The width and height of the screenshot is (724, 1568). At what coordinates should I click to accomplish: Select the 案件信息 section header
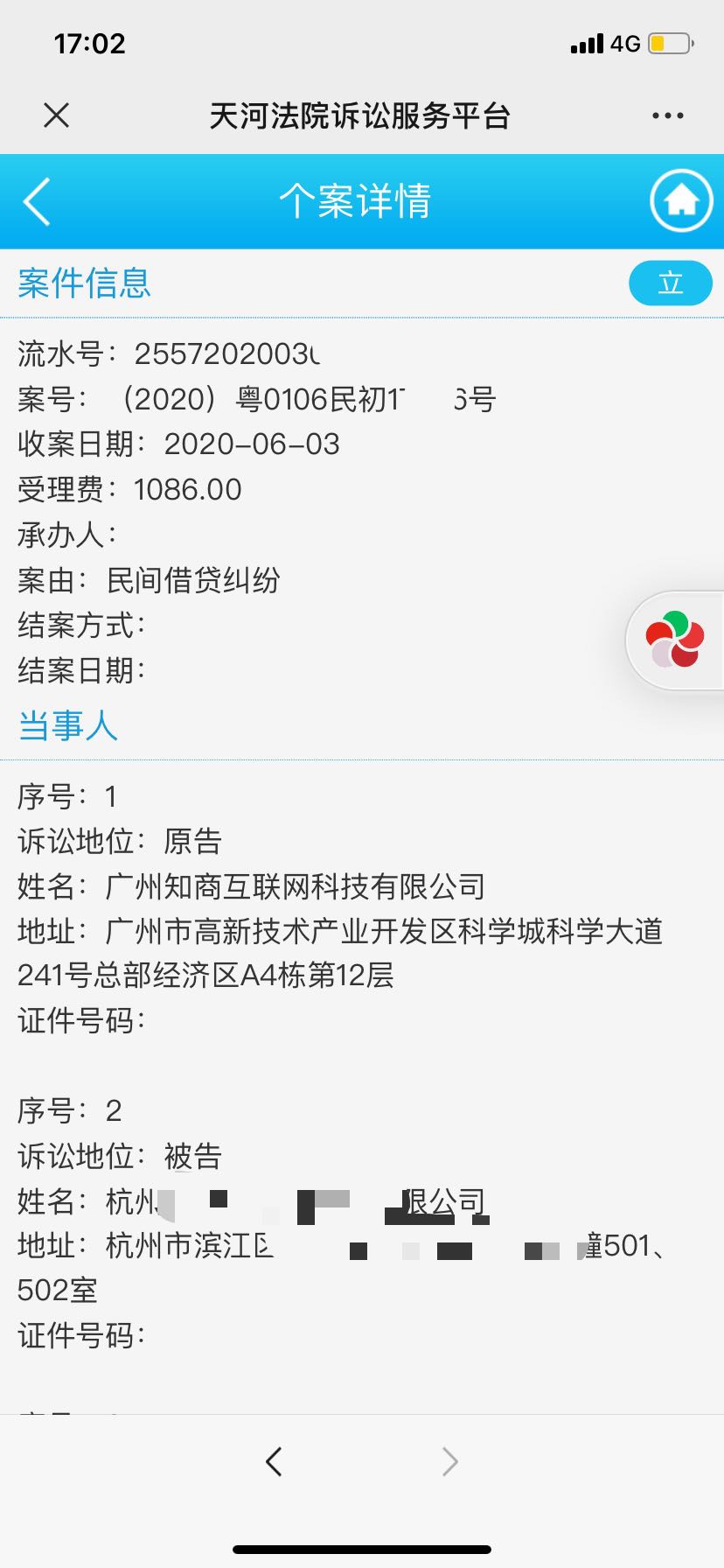tap(83, 283)
